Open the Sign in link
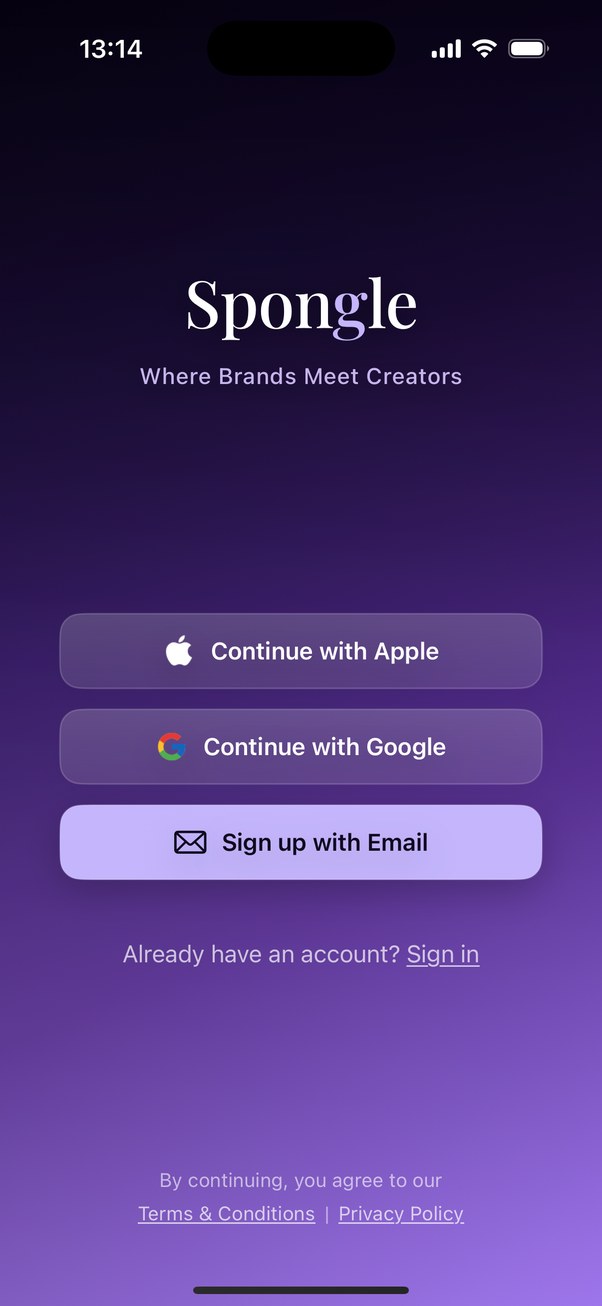The width and height of the screenshot is (602, 1306). 443,955
